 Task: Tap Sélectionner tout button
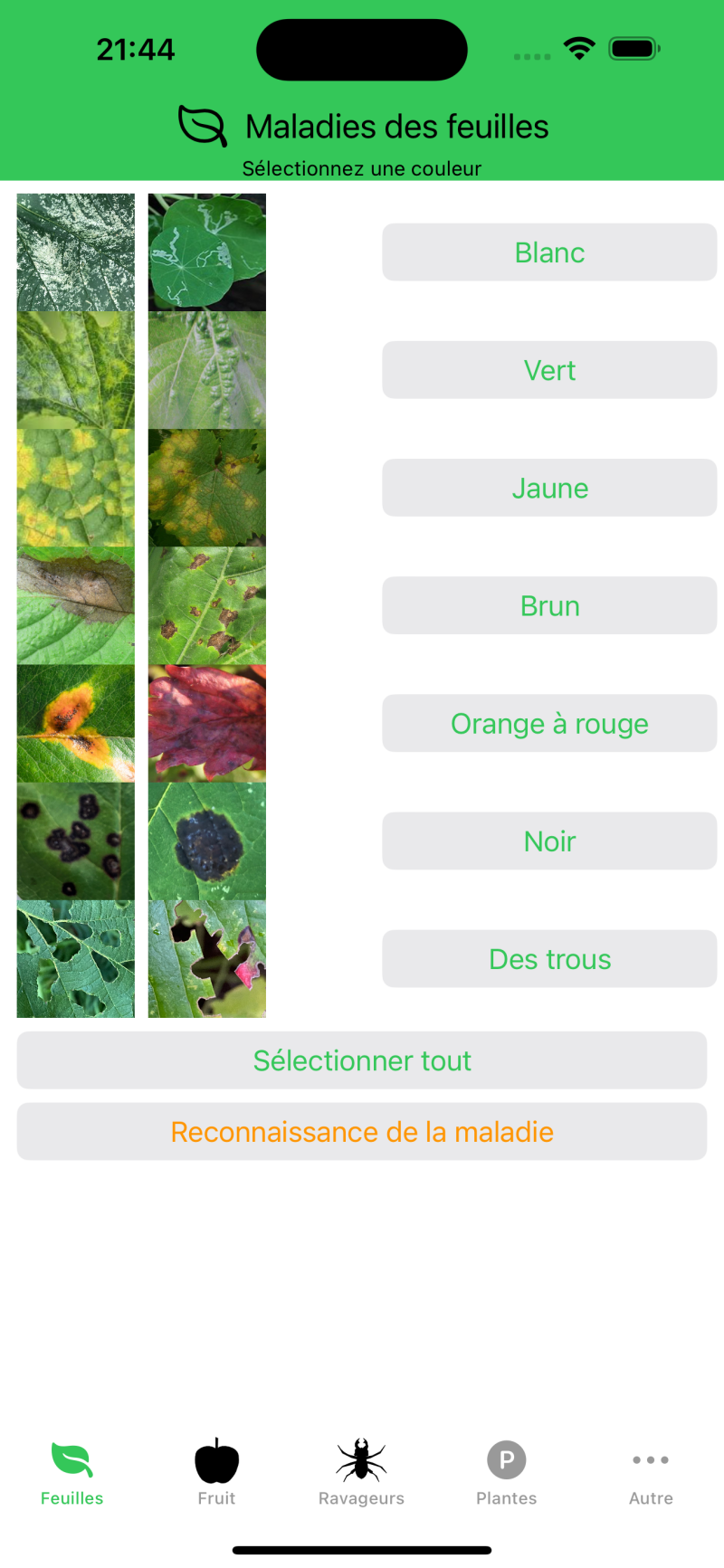click(x=362, y=1060)
